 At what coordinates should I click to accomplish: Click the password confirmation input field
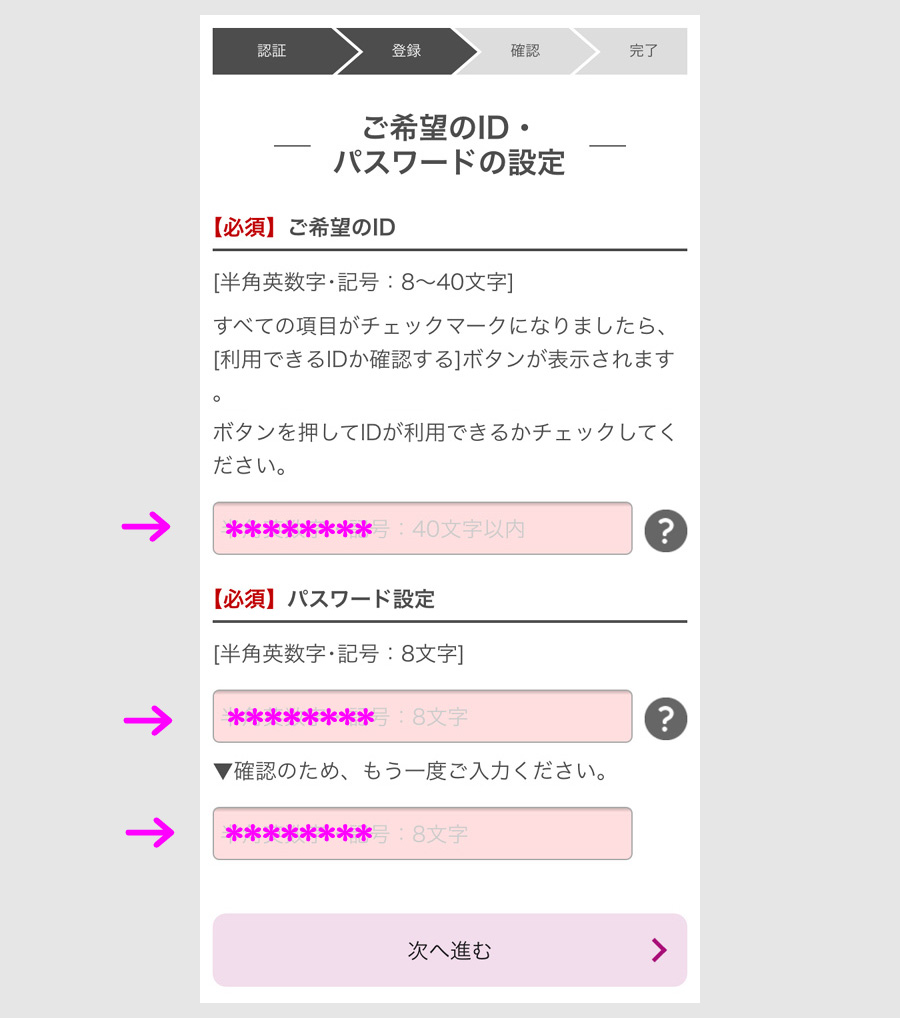420,833
